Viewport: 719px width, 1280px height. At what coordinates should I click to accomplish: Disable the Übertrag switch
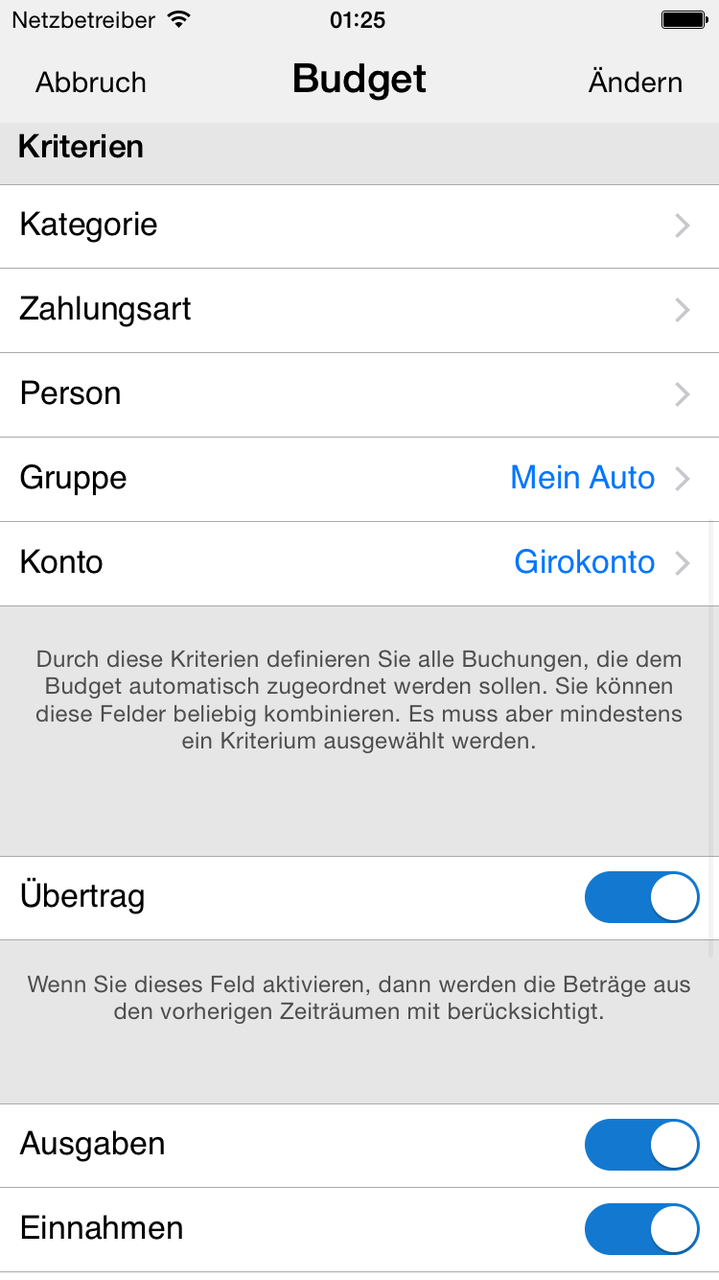642,897
